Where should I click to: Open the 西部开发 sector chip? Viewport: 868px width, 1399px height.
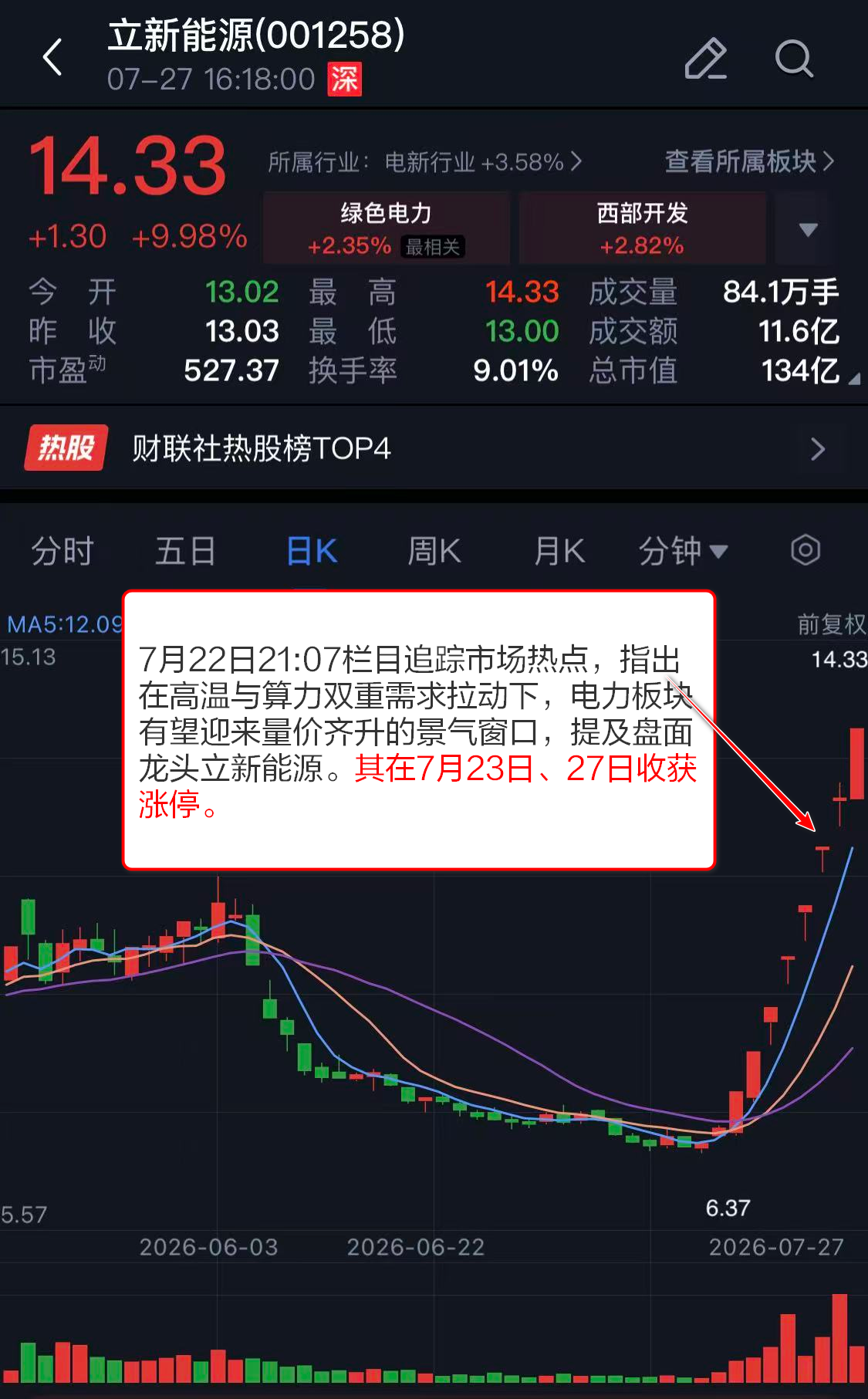pos(642,228)
